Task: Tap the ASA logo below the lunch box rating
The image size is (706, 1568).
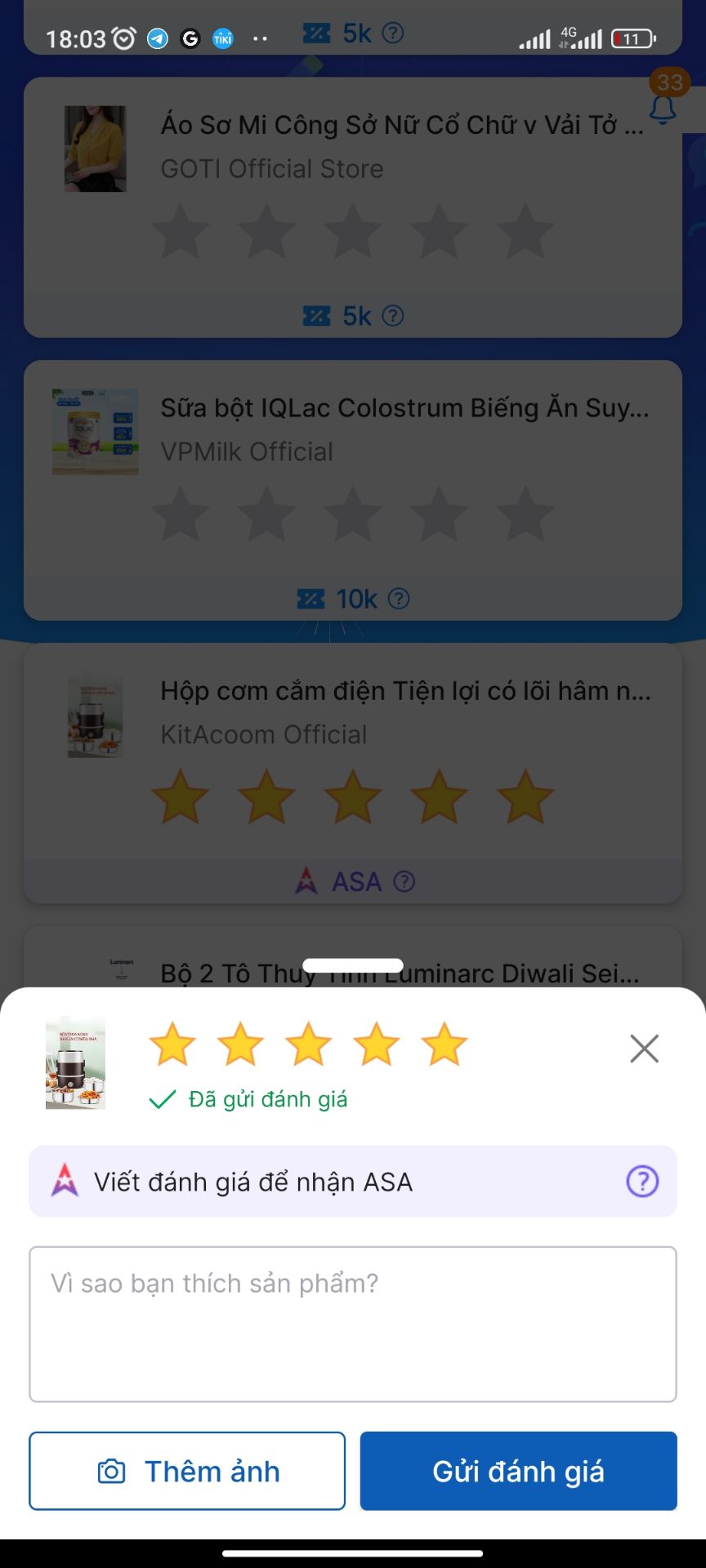Action: pyautogui.click(x=306, y=880)
